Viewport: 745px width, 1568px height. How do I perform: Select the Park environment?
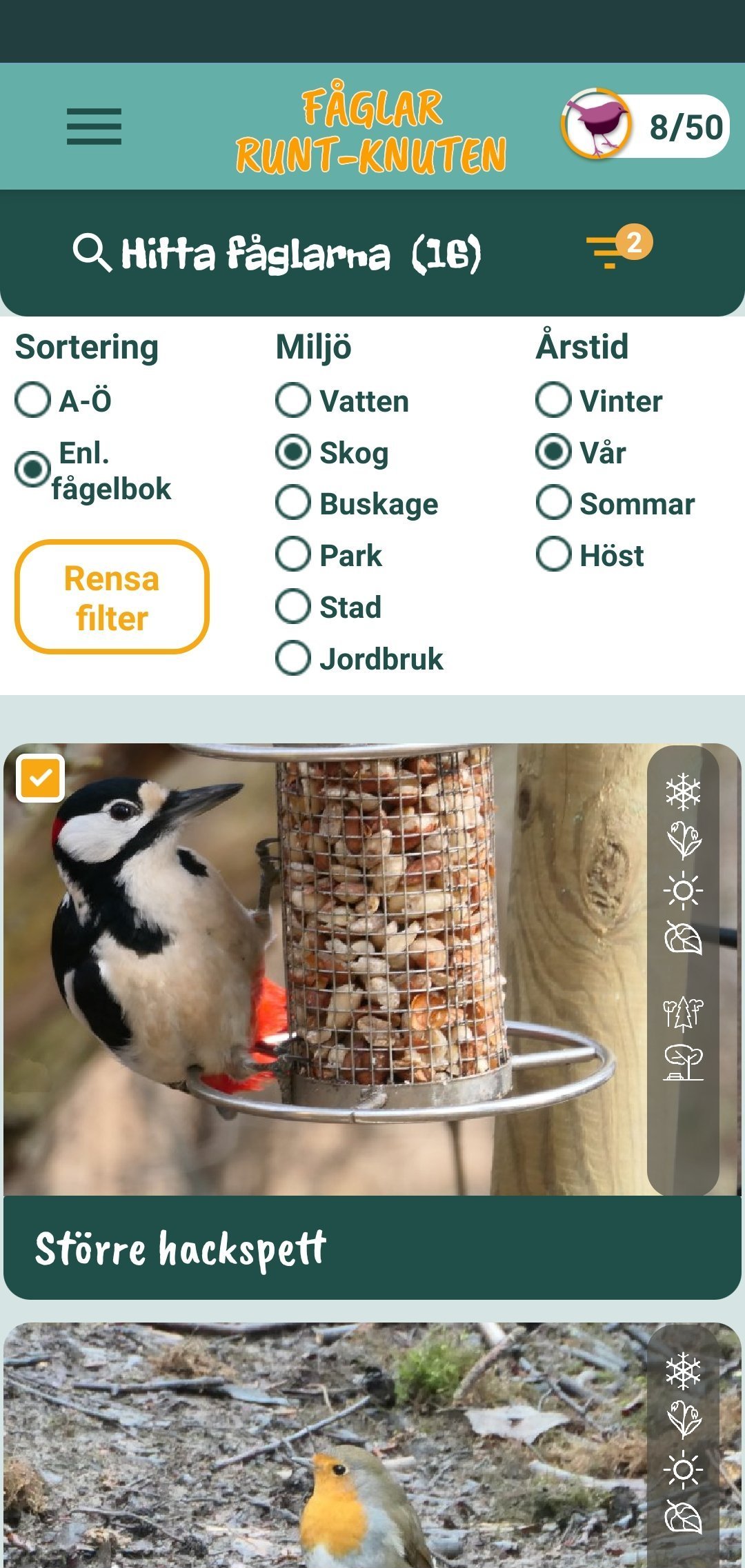pos(293,555)
